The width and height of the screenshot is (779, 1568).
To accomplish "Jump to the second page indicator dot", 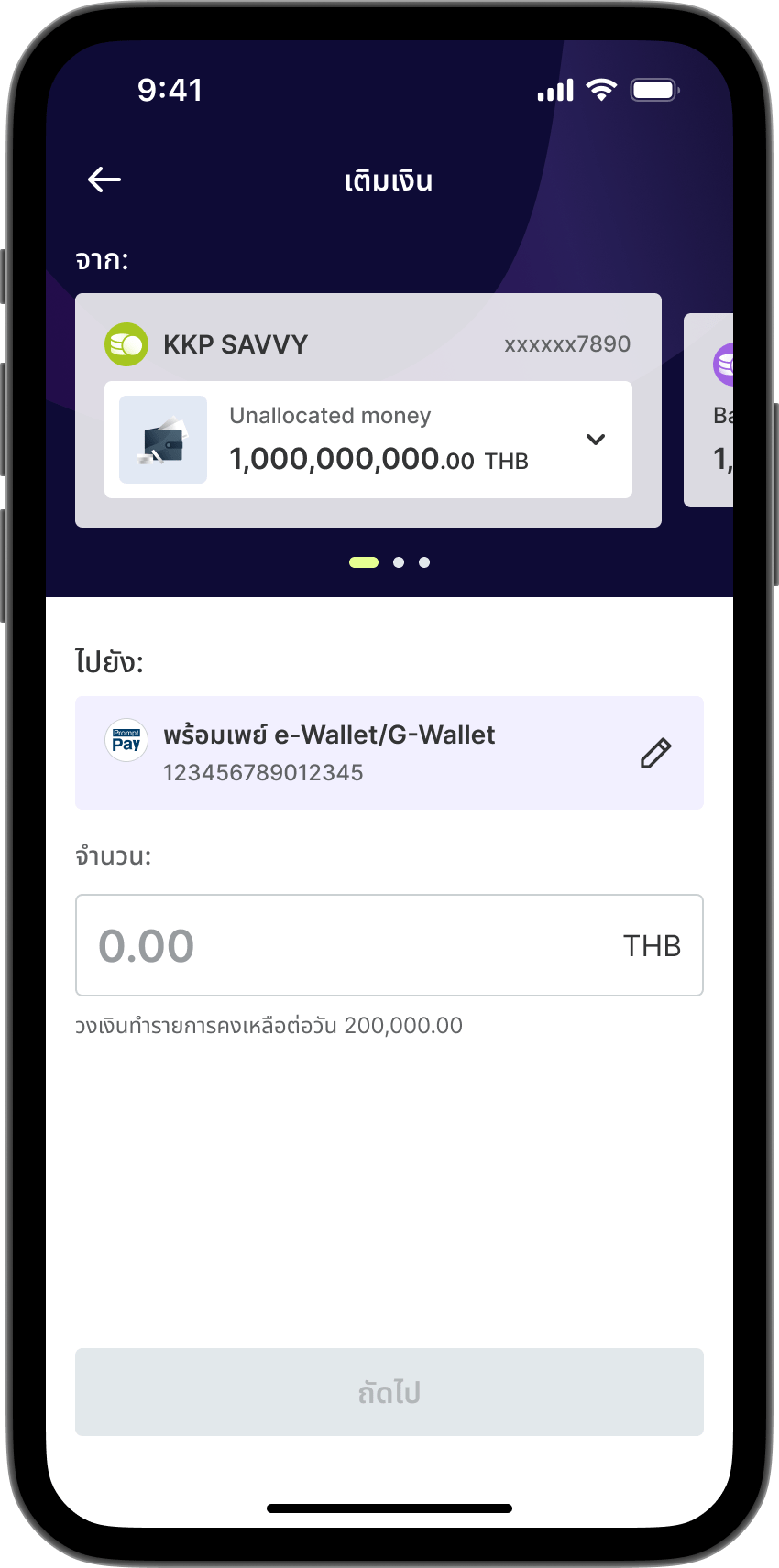I will pos(399,562).
